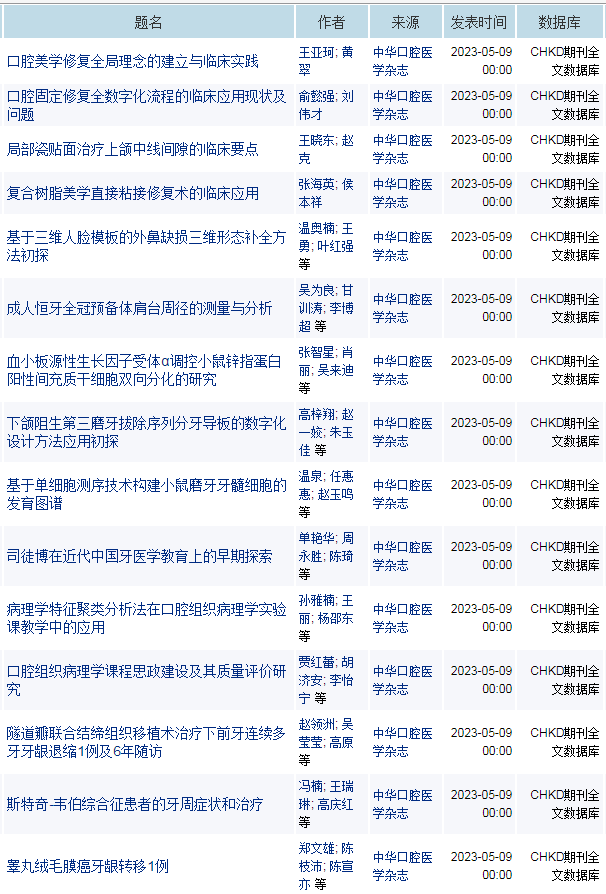Open article 隧道瓣联合结缔组织移植术治疗下前牙连续多牙牙龈退缩
Image resolution: width=606 pixels, height=894 pixels.
point(146,742)
